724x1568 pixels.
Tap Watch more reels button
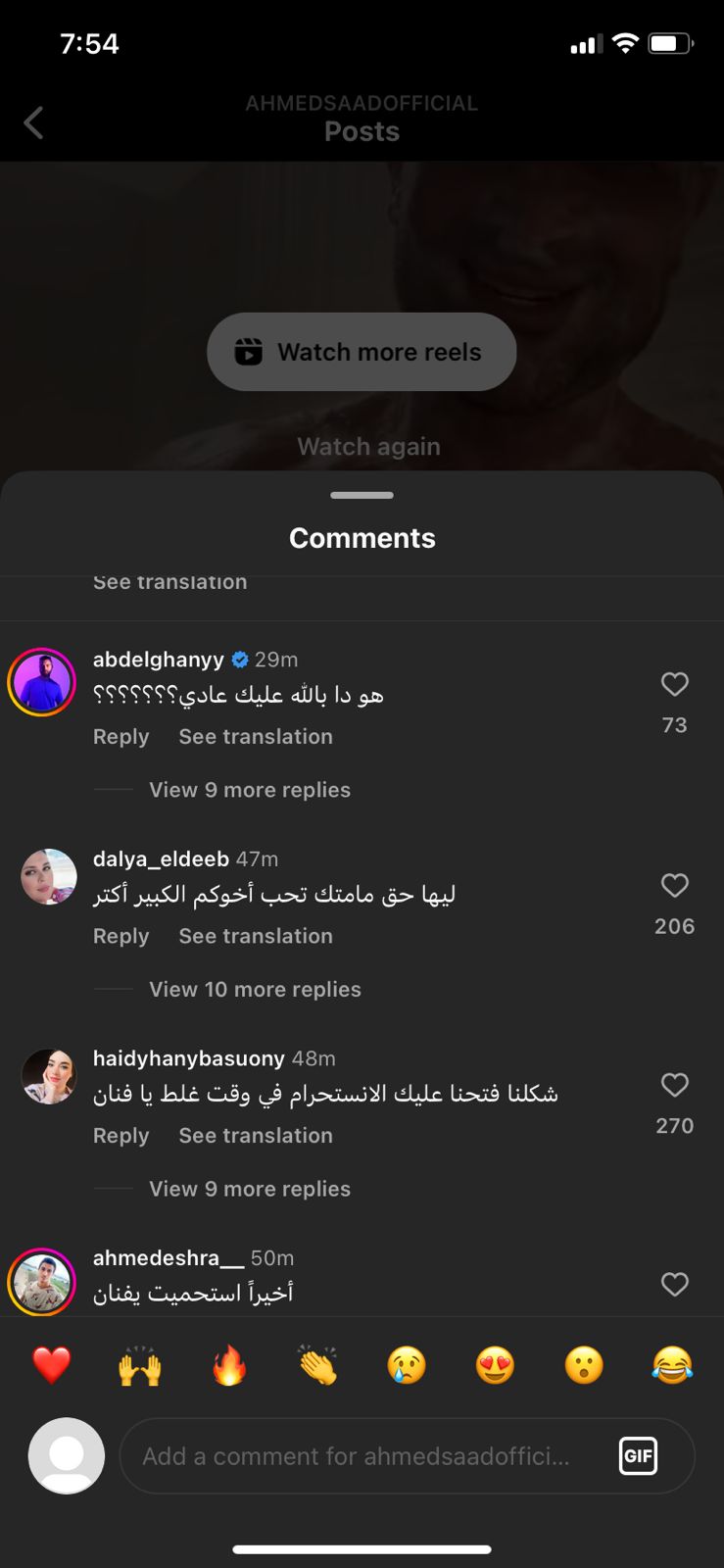(362, 352)
